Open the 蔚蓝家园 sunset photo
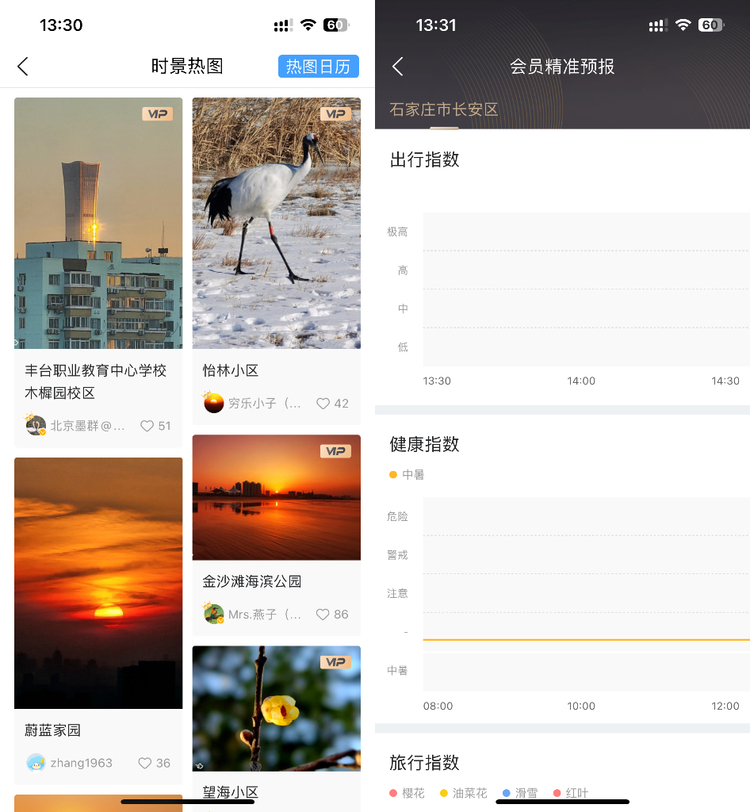The width and height of the screenshot is (750, 812). point(98,583)
